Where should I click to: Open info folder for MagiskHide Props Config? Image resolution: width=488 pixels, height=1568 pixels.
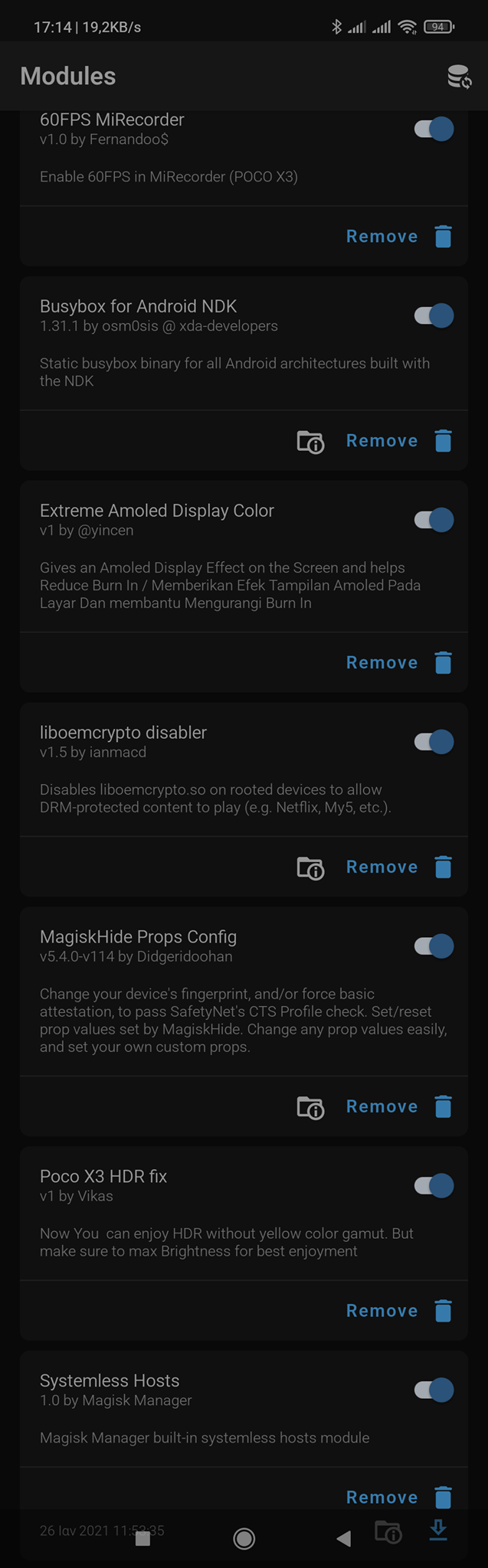tap(310, 1108)
